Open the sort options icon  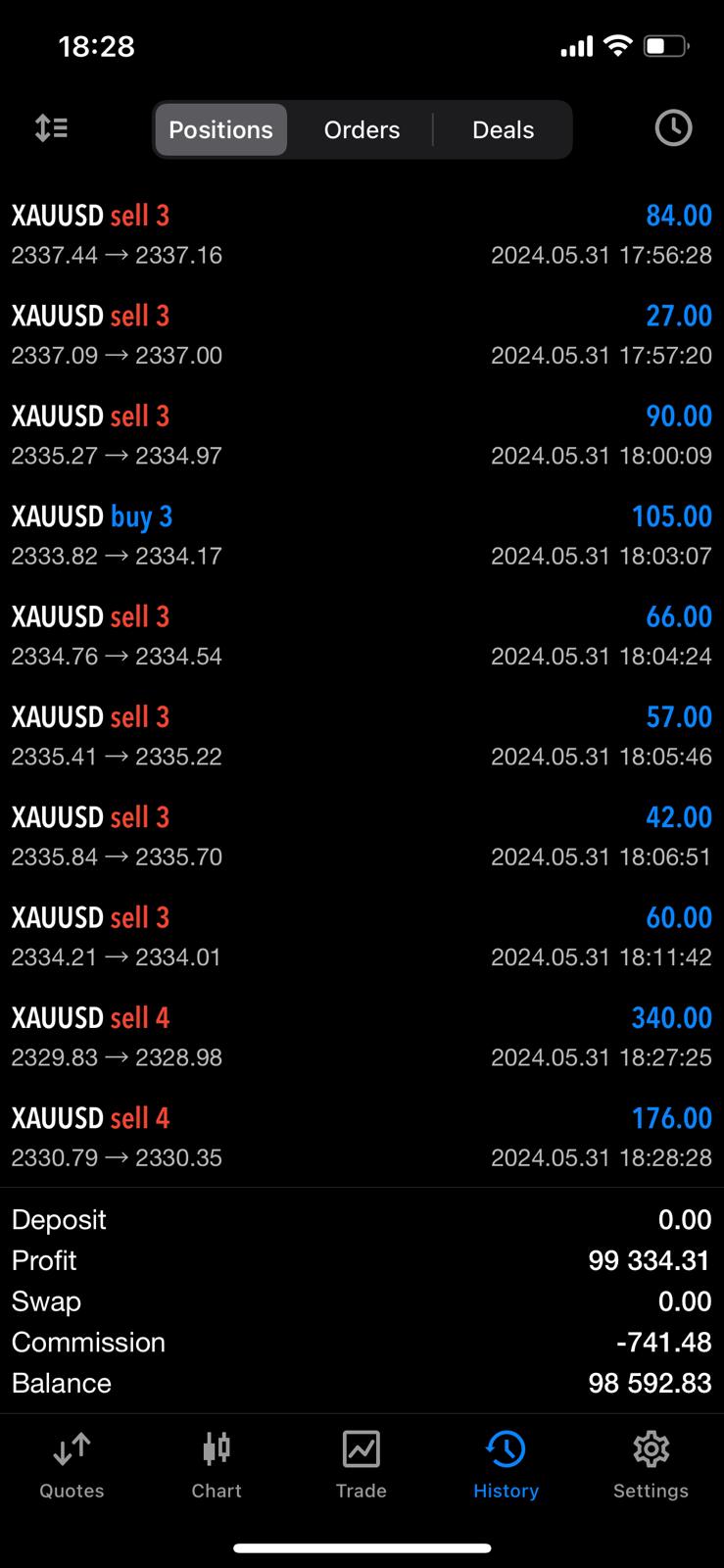pos(51,128)
